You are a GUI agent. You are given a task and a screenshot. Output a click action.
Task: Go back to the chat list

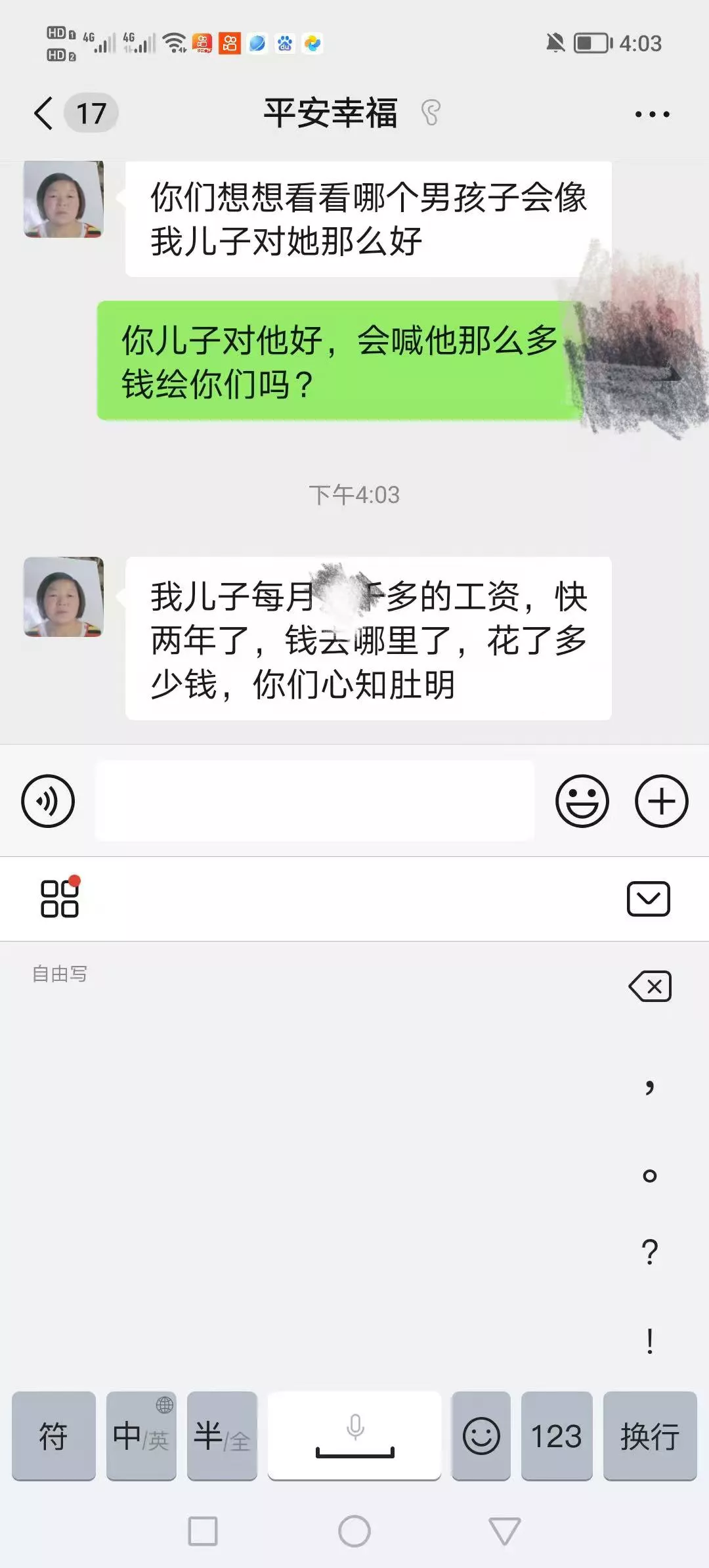pos(43,113)
